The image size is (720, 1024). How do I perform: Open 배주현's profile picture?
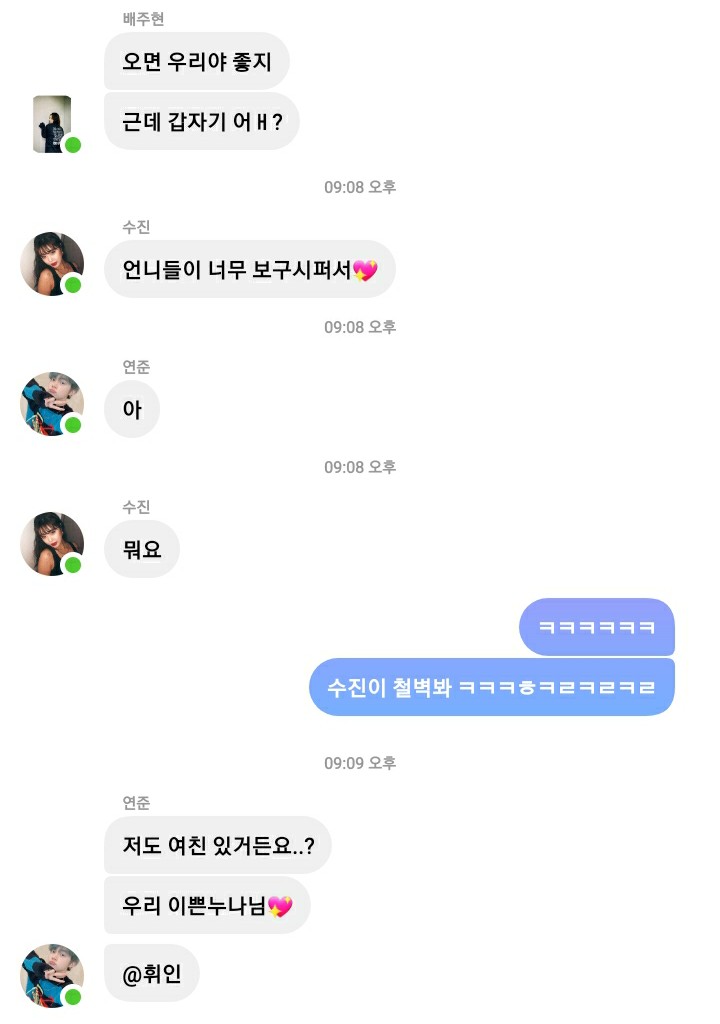(x=52, y=124)
